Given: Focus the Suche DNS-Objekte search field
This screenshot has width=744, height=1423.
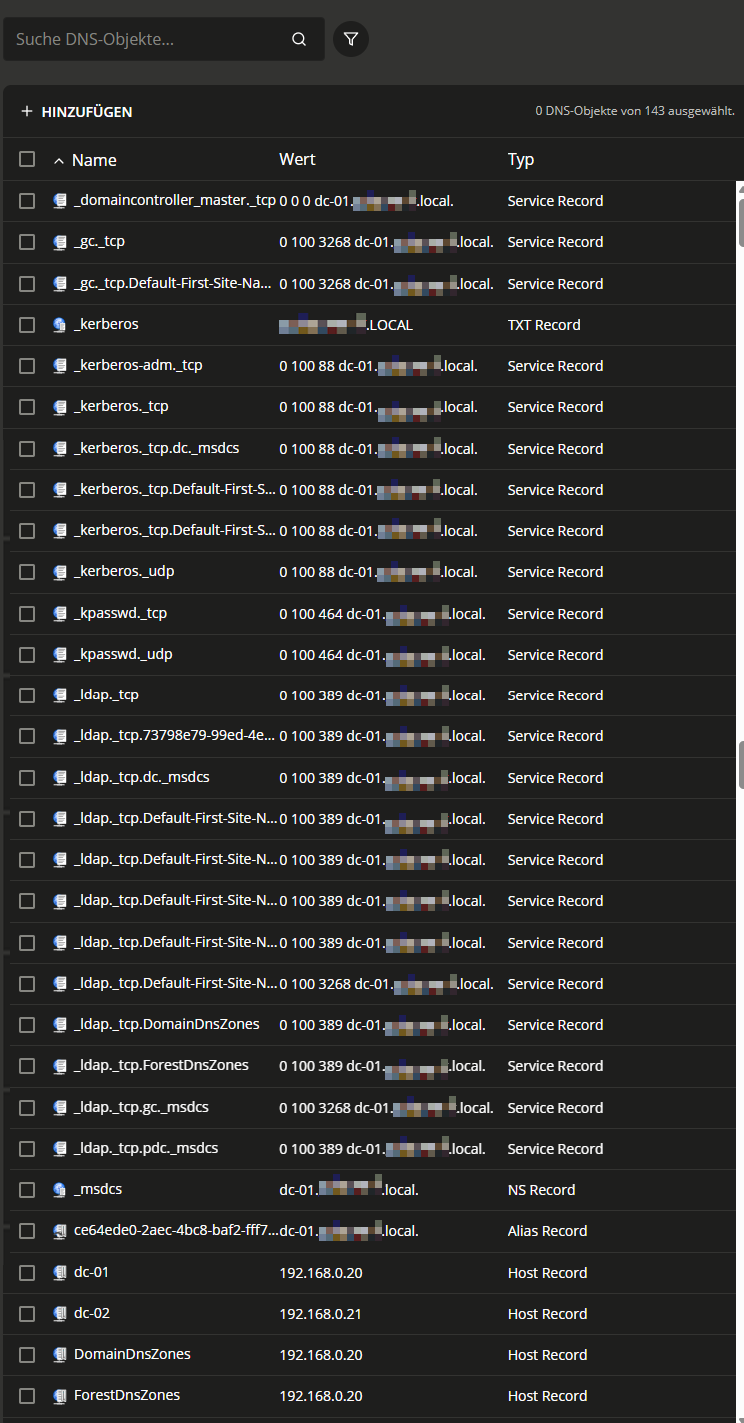Looking at the screenshot, I should point(150,39).
